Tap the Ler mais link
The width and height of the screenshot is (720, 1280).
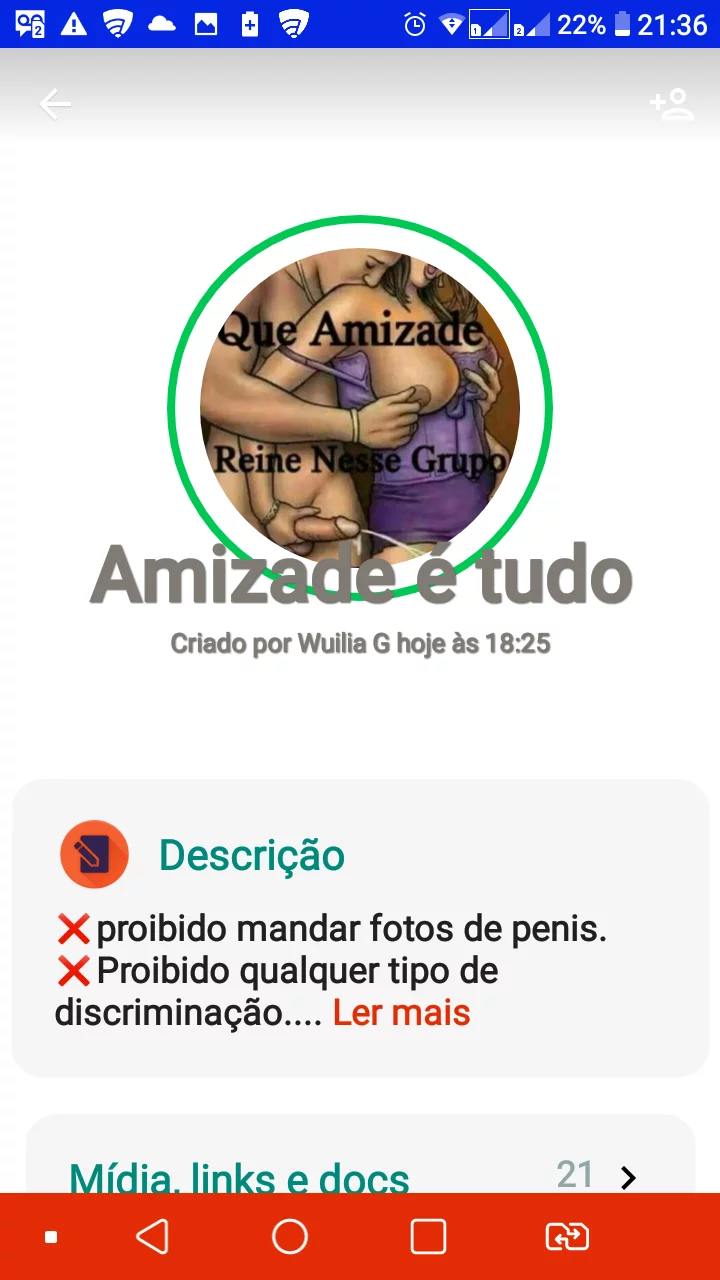point(401,1013)
